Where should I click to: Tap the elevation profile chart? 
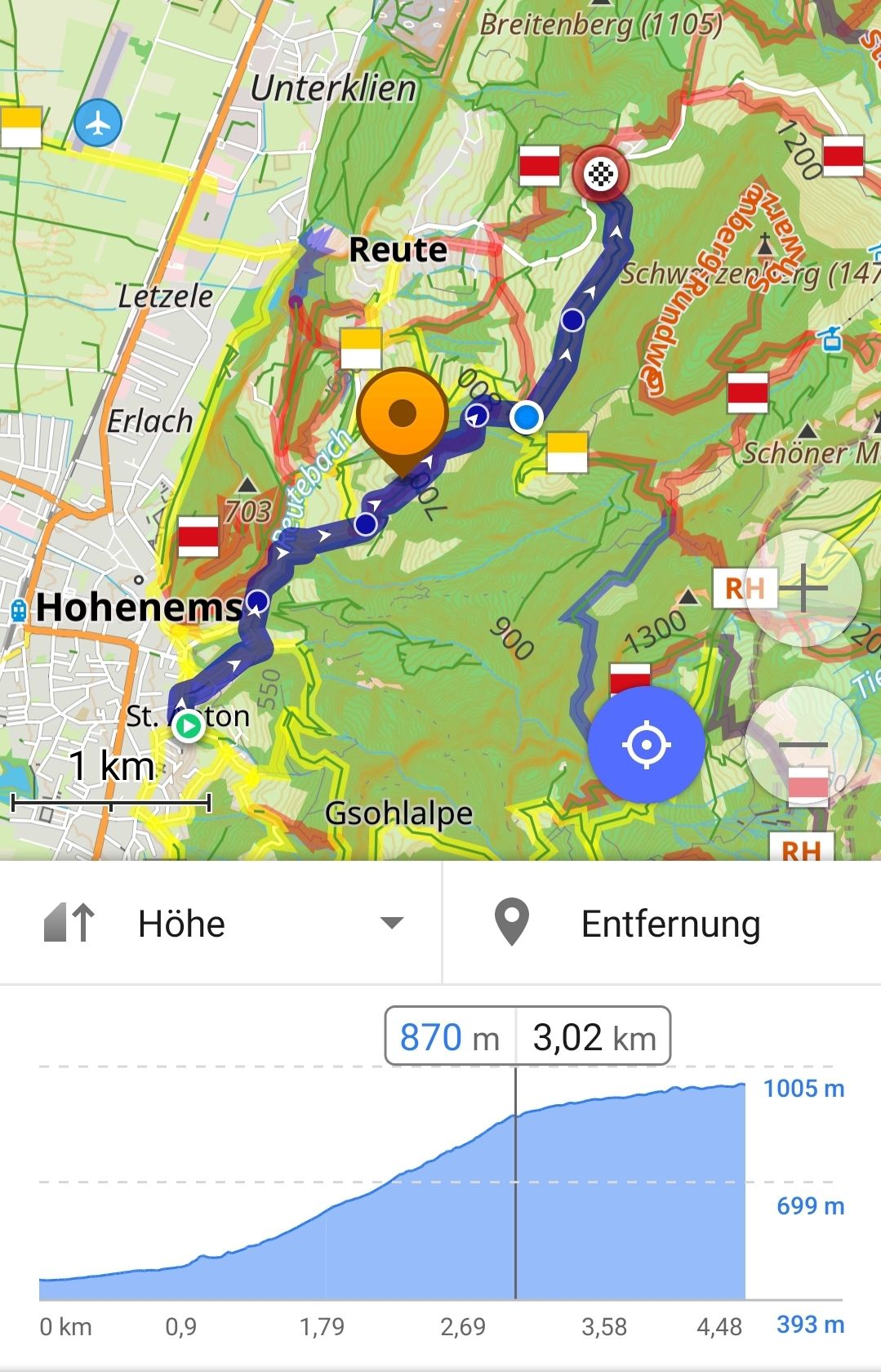tap(392, 1200)
